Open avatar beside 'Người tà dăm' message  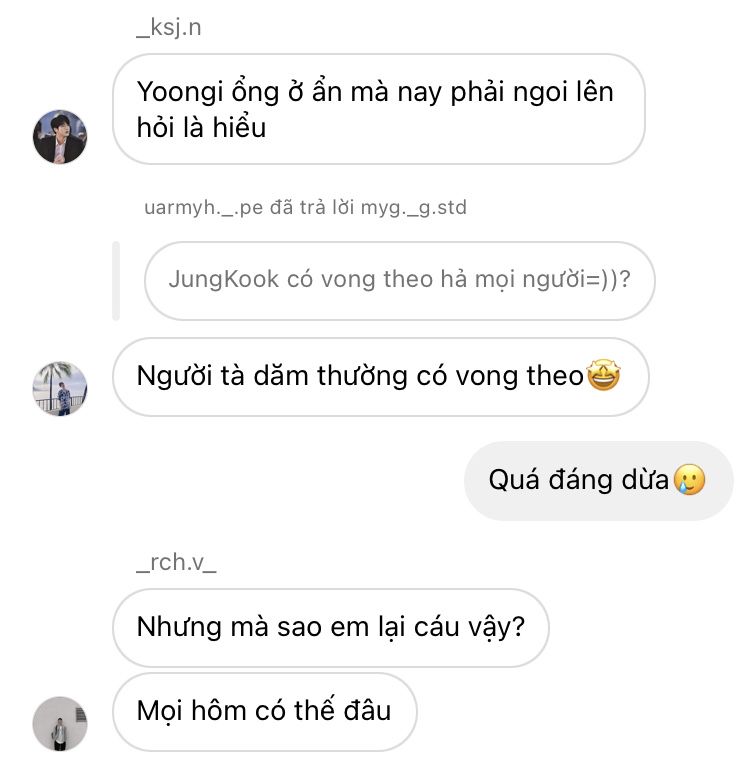60,388
